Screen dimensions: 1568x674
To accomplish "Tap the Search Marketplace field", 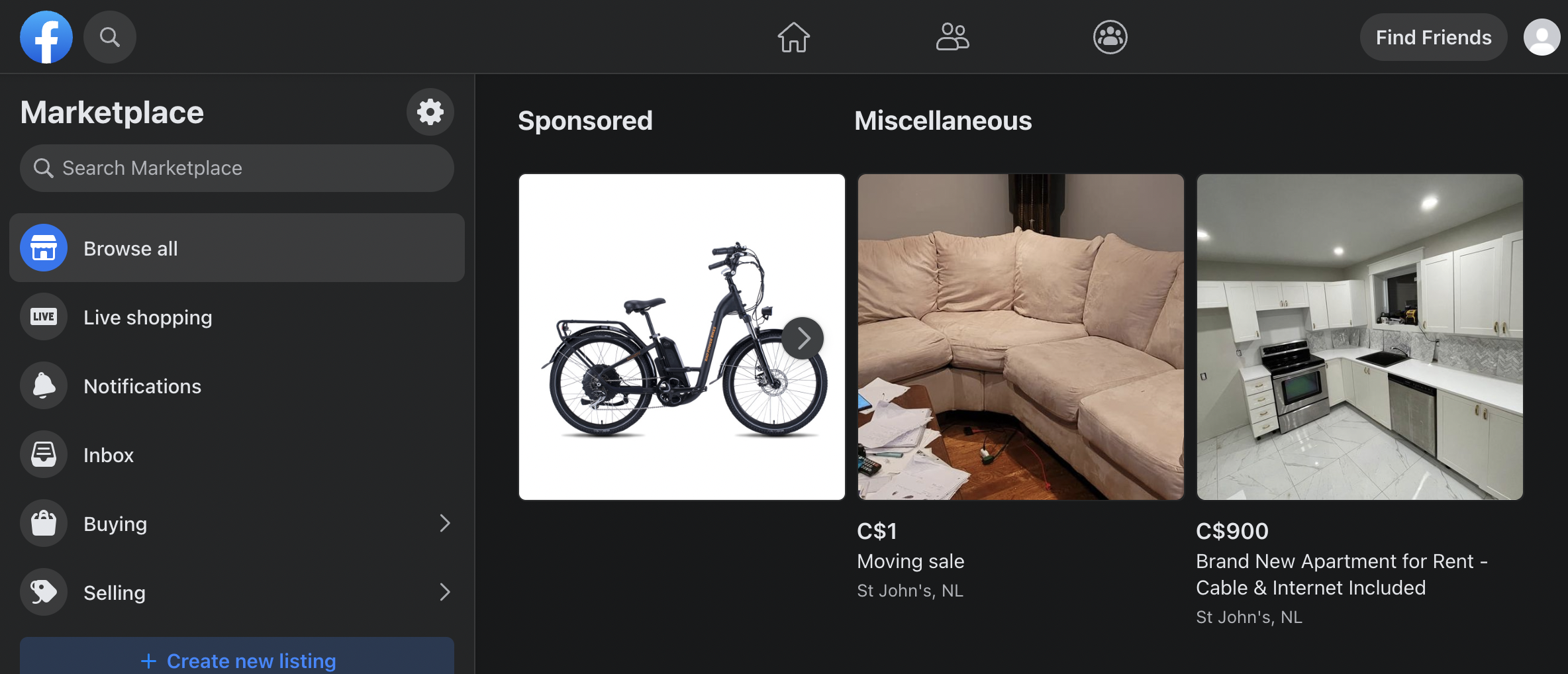I will [237, 168].
